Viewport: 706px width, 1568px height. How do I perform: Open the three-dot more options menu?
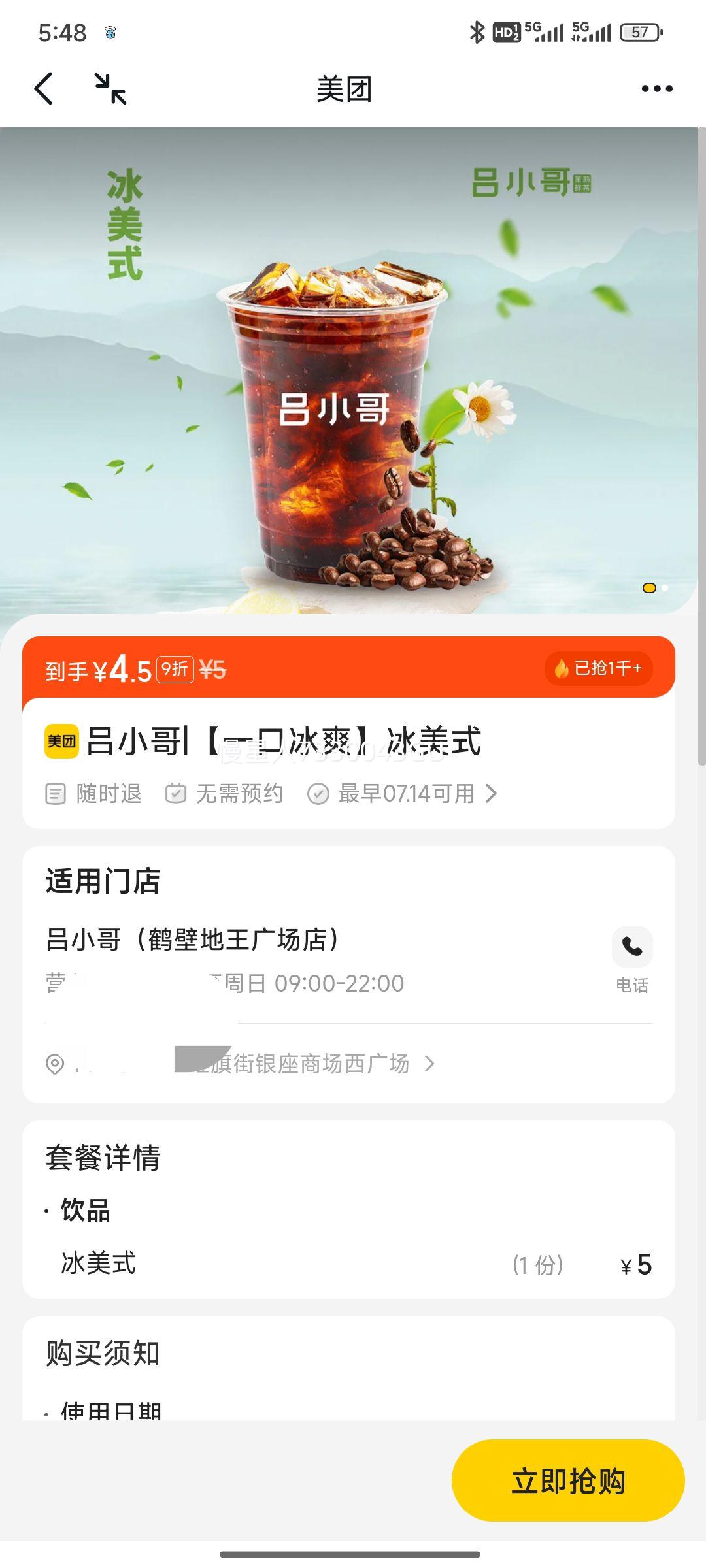(657, 89)
